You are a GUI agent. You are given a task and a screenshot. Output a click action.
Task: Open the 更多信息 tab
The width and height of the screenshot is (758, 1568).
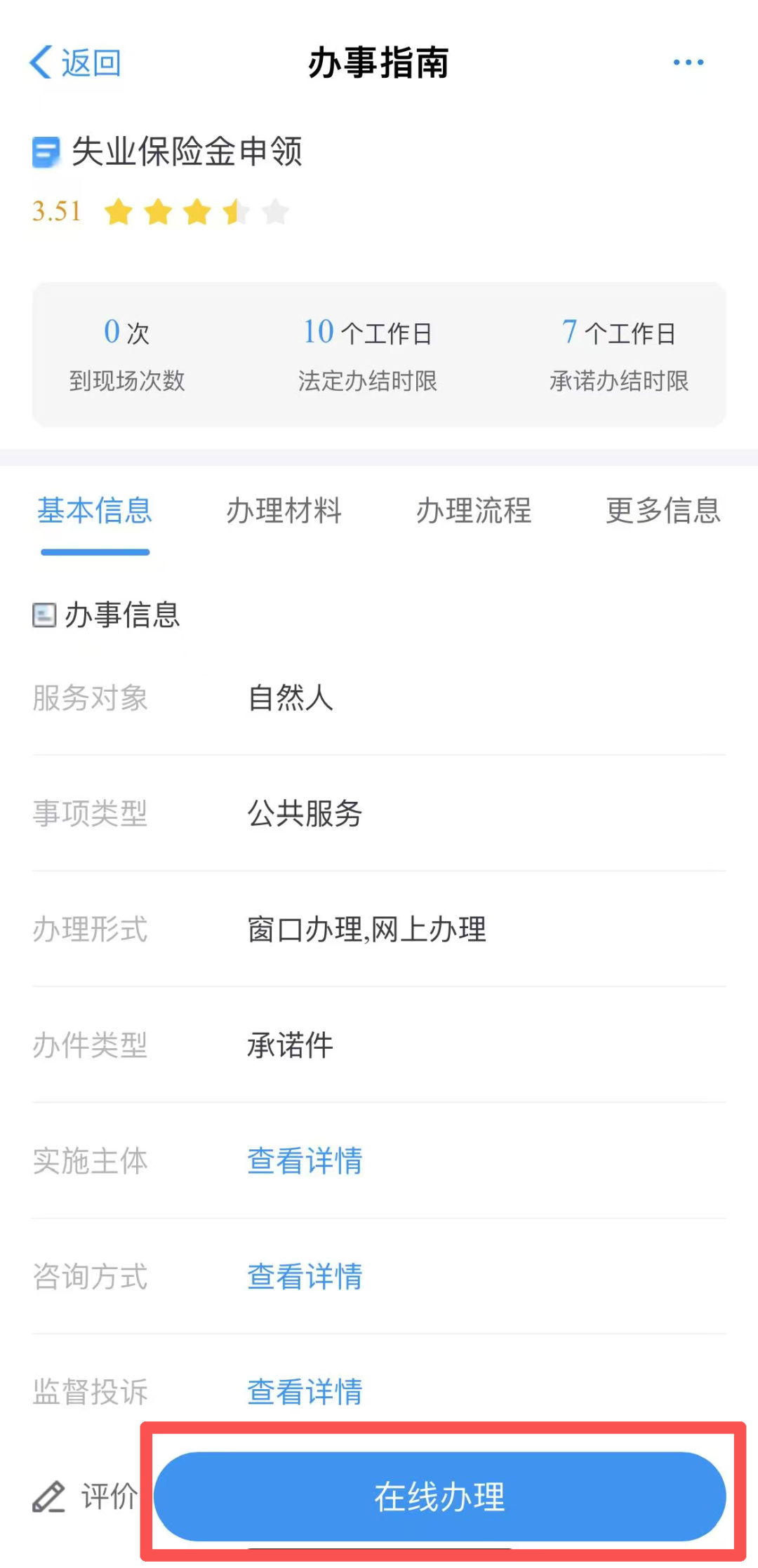pos(663,511)
